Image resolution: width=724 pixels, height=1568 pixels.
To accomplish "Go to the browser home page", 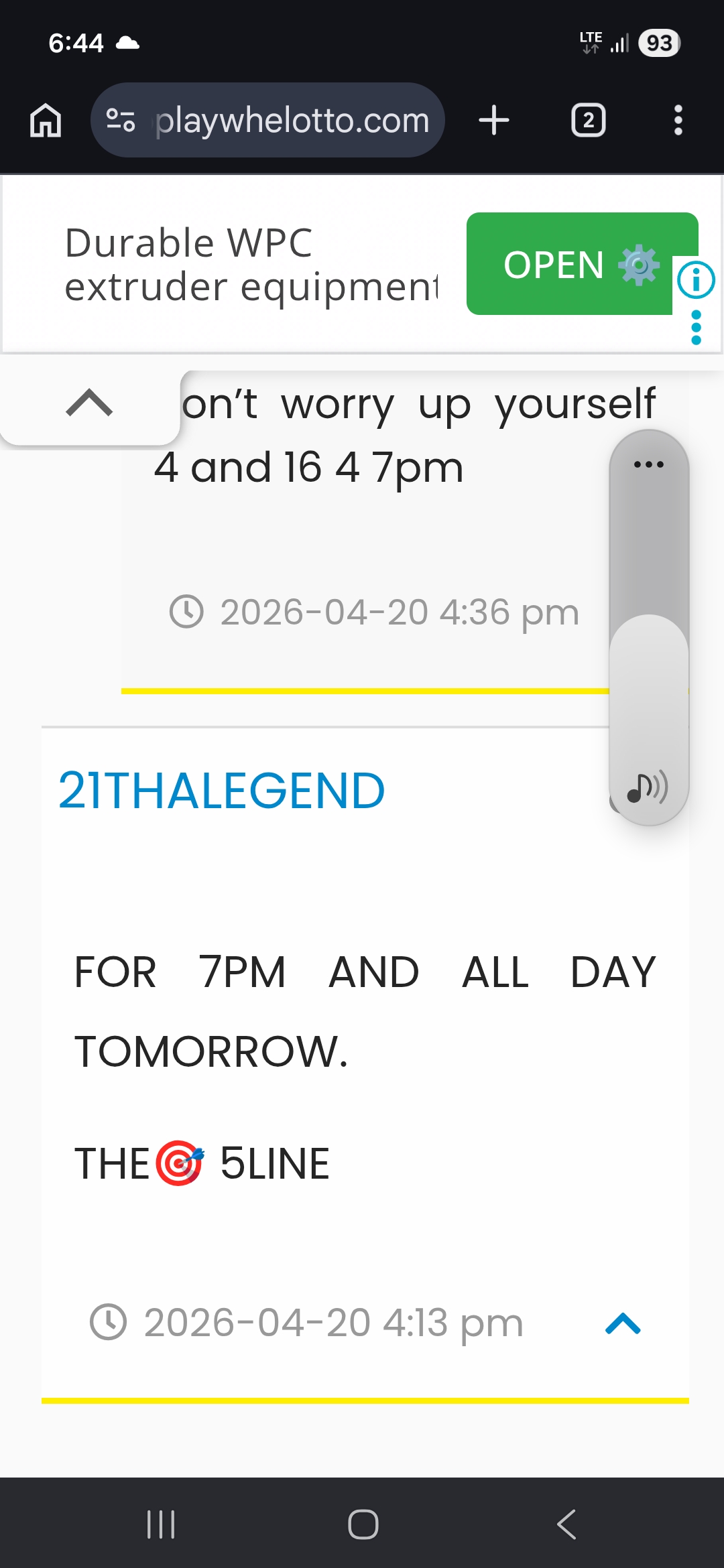I will point(46,121).
